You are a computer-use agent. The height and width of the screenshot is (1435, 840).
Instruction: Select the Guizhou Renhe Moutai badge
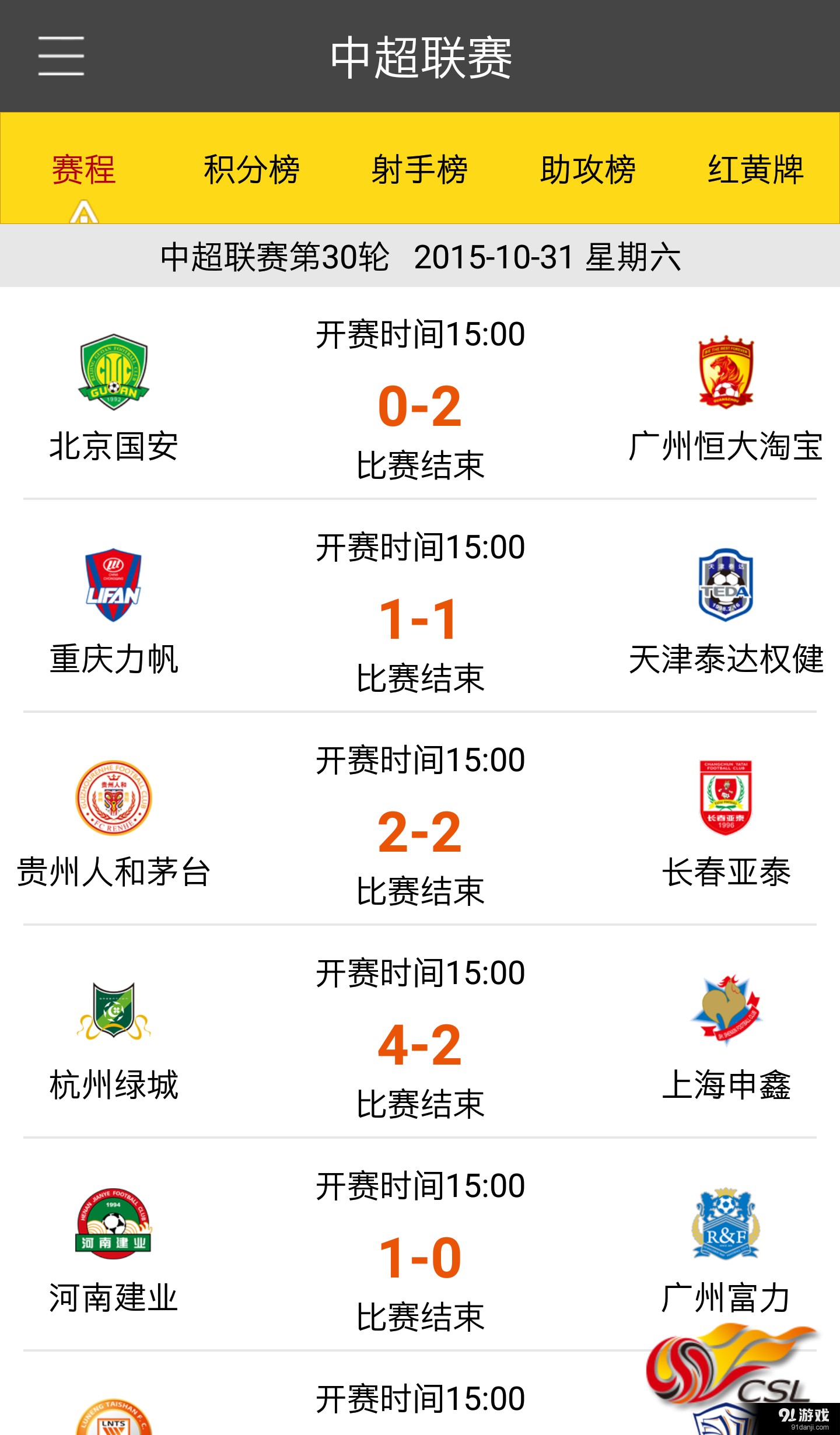[114, 805]
